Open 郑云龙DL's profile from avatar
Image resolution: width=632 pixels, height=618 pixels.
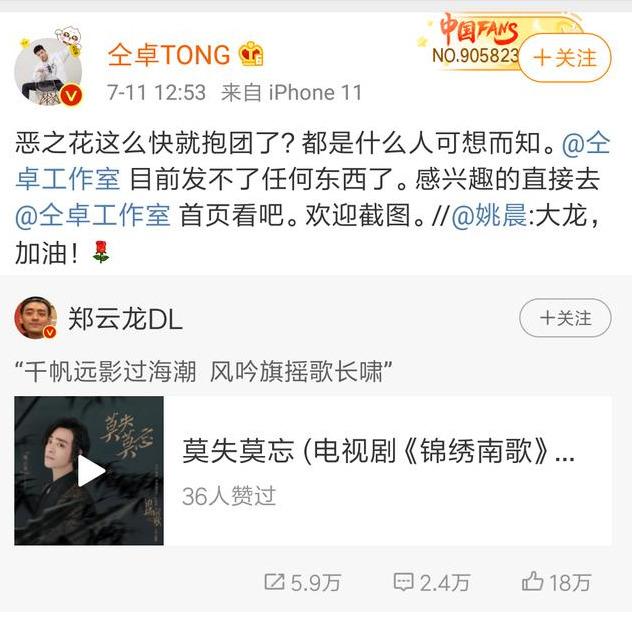[x=35, y=318]
